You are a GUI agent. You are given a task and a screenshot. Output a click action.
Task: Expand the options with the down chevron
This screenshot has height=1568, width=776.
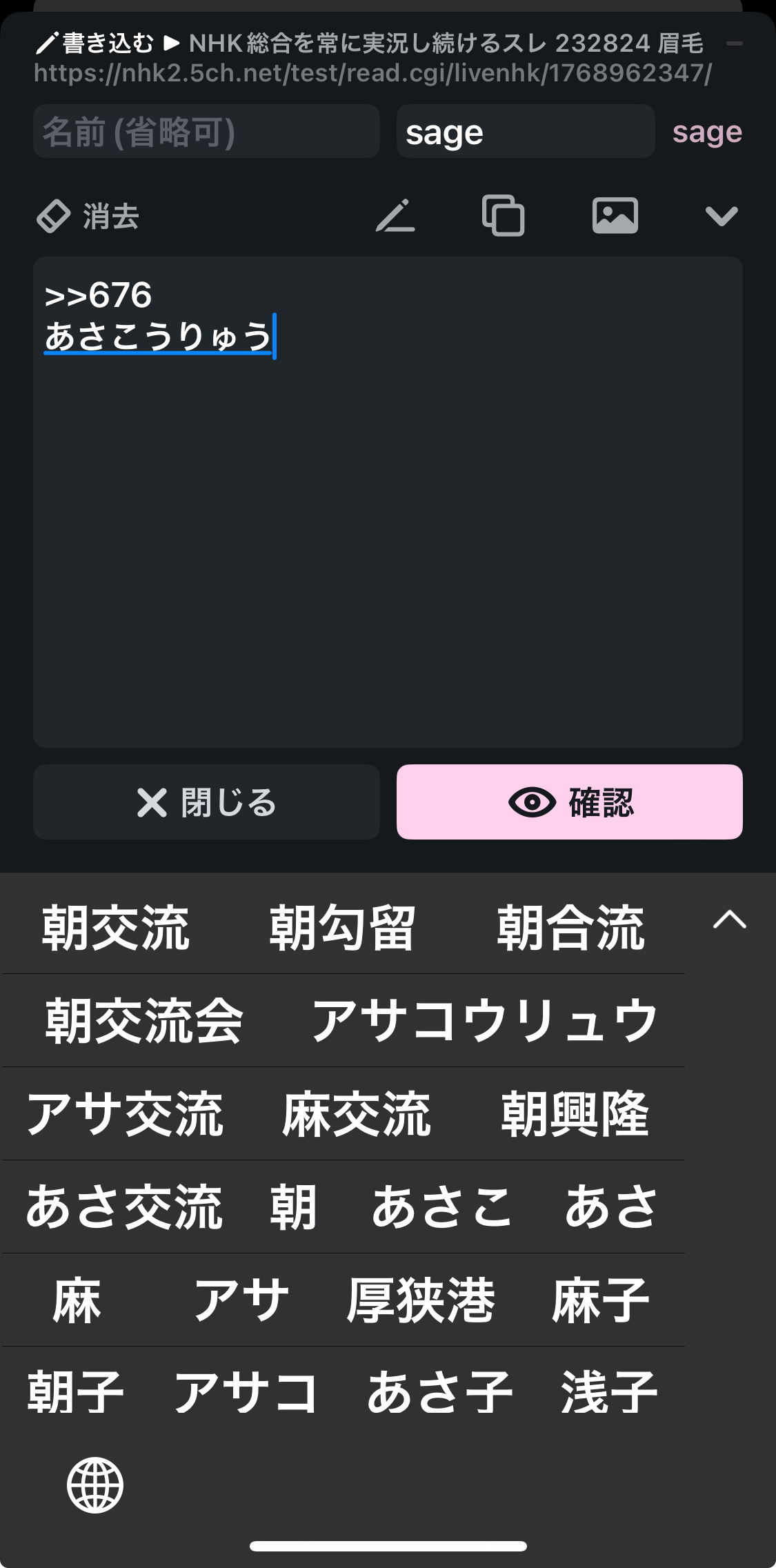pos(722,216)
